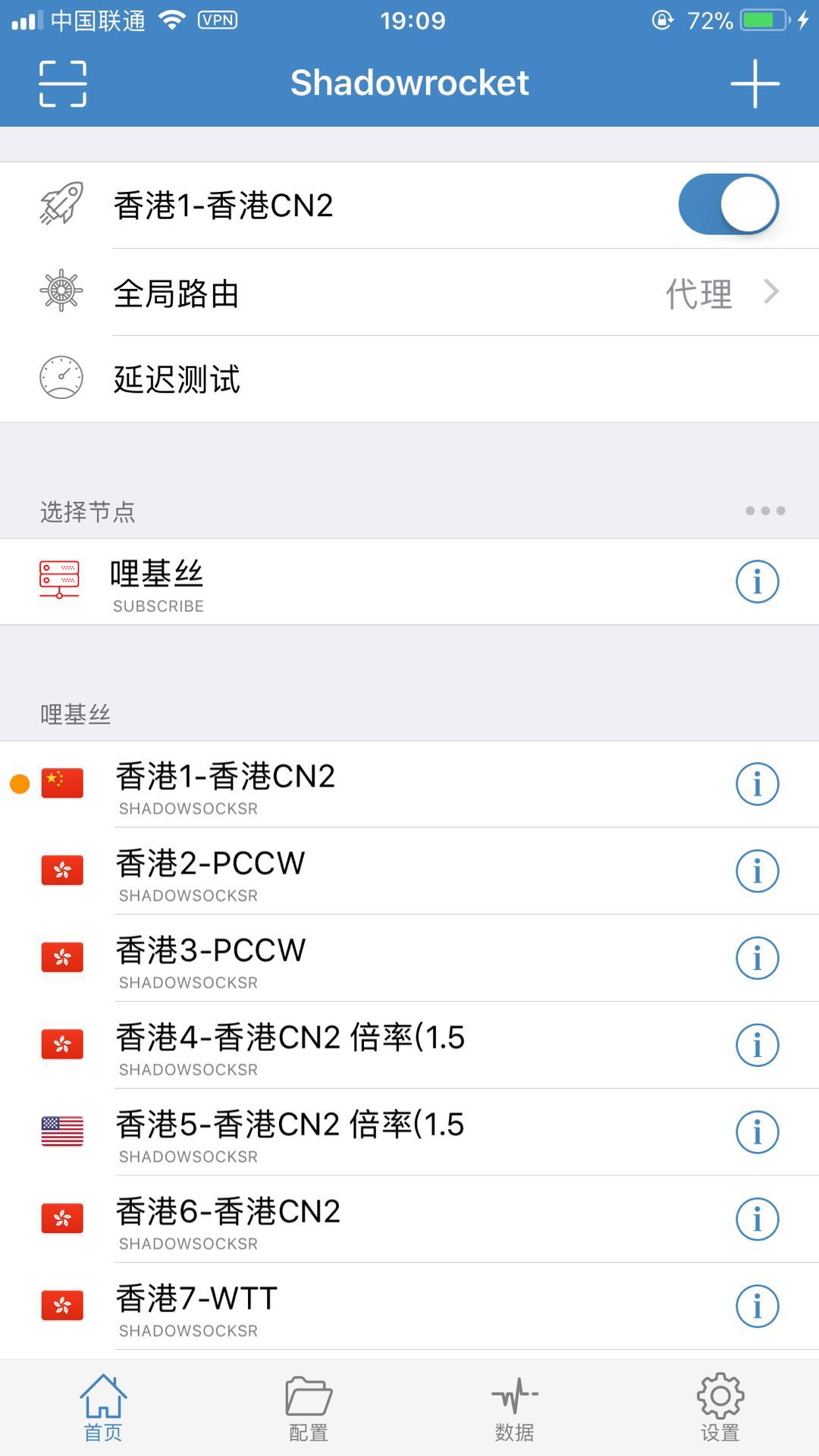Open info for 香港5-香港CN2 倍率(1.5
This screenshot has height=1456, width=819.
(757, 1133)
